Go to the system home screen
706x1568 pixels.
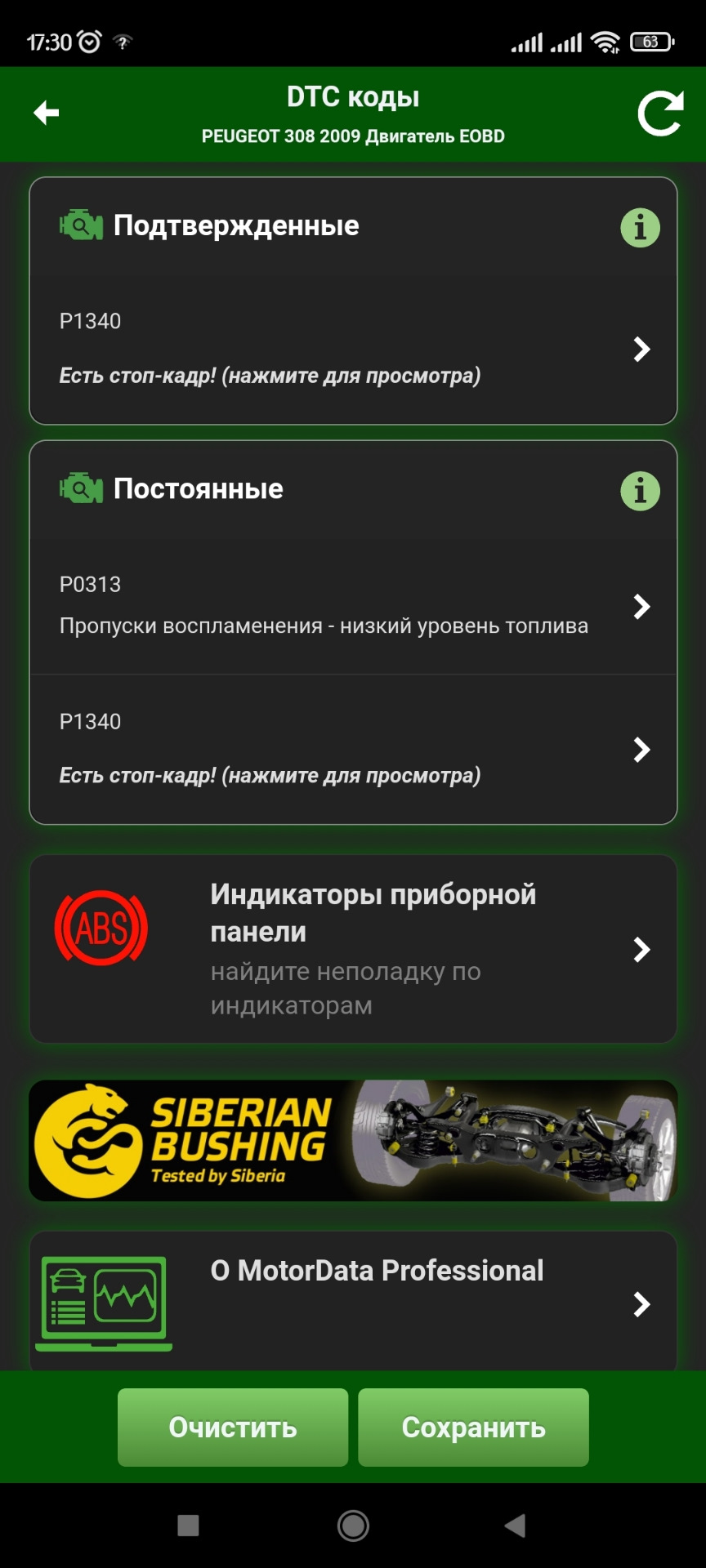tap(353, 1525)
